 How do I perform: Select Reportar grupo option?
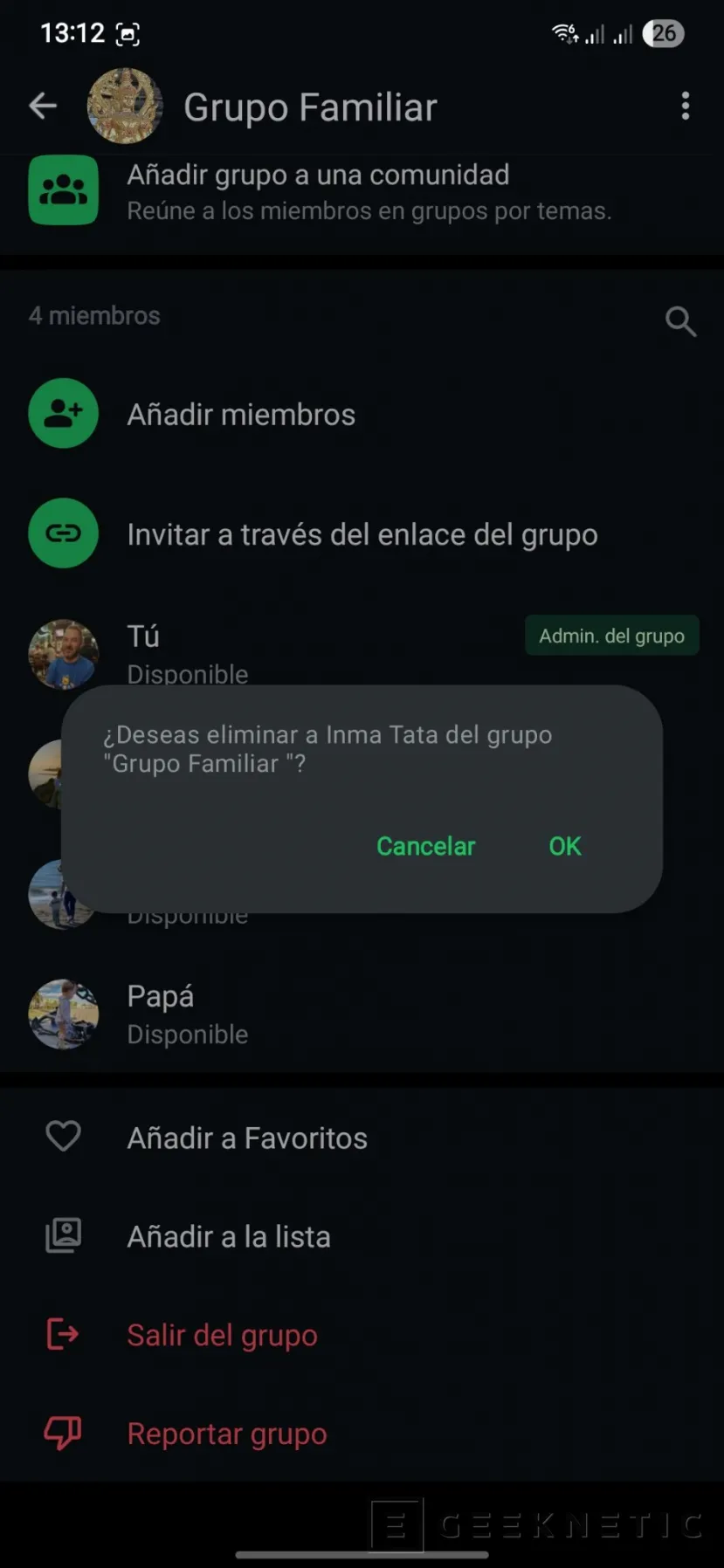click(x=227, y=1433)
